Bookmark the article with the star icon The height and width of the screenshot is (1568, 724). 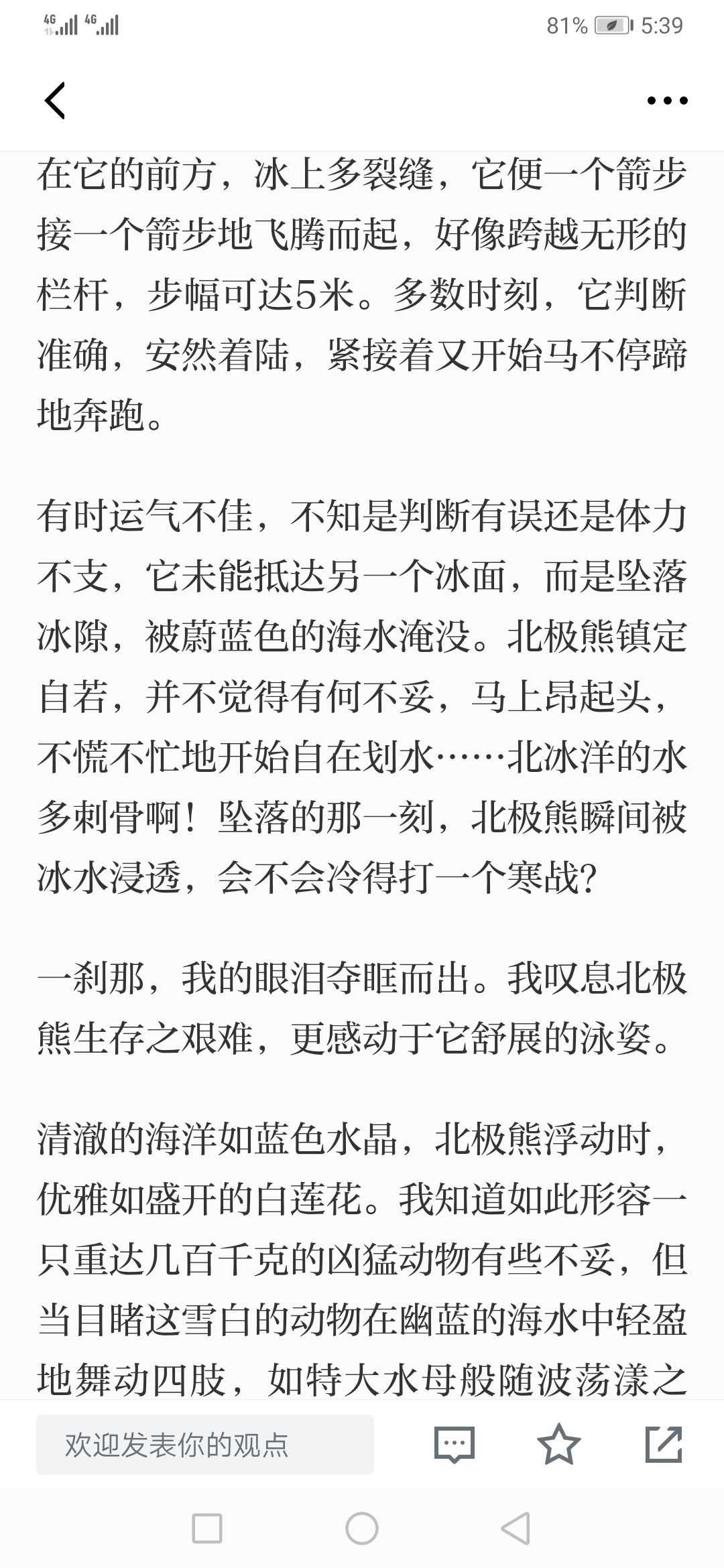[x=559, y=1444]
